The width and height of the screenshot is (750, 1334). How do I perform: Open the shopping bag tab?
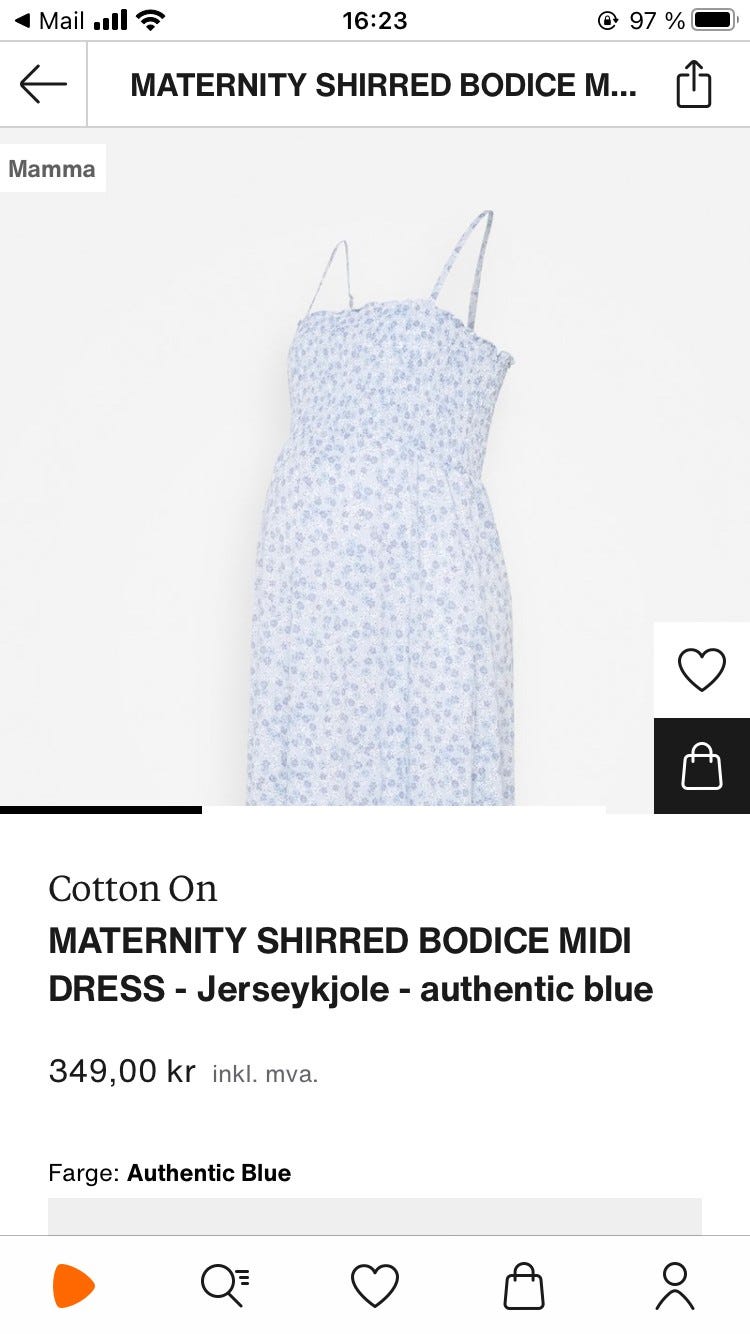(524, 1285)
